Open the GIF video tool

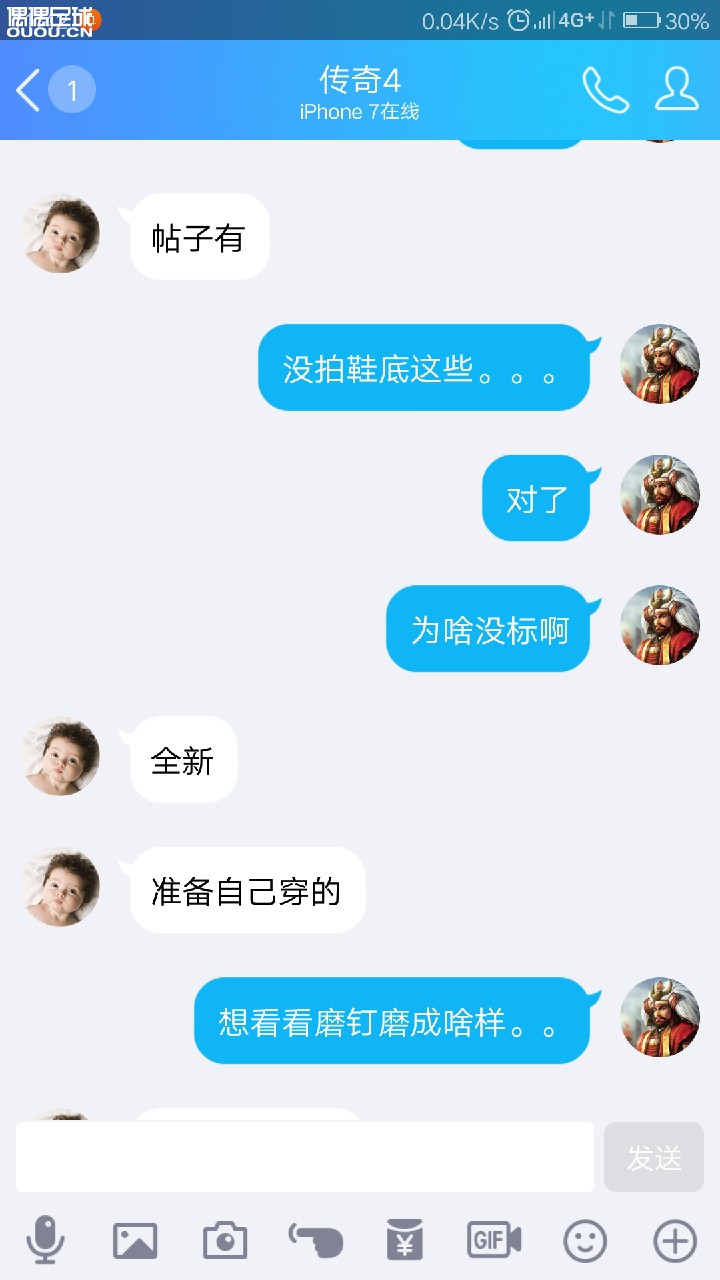494,1241
